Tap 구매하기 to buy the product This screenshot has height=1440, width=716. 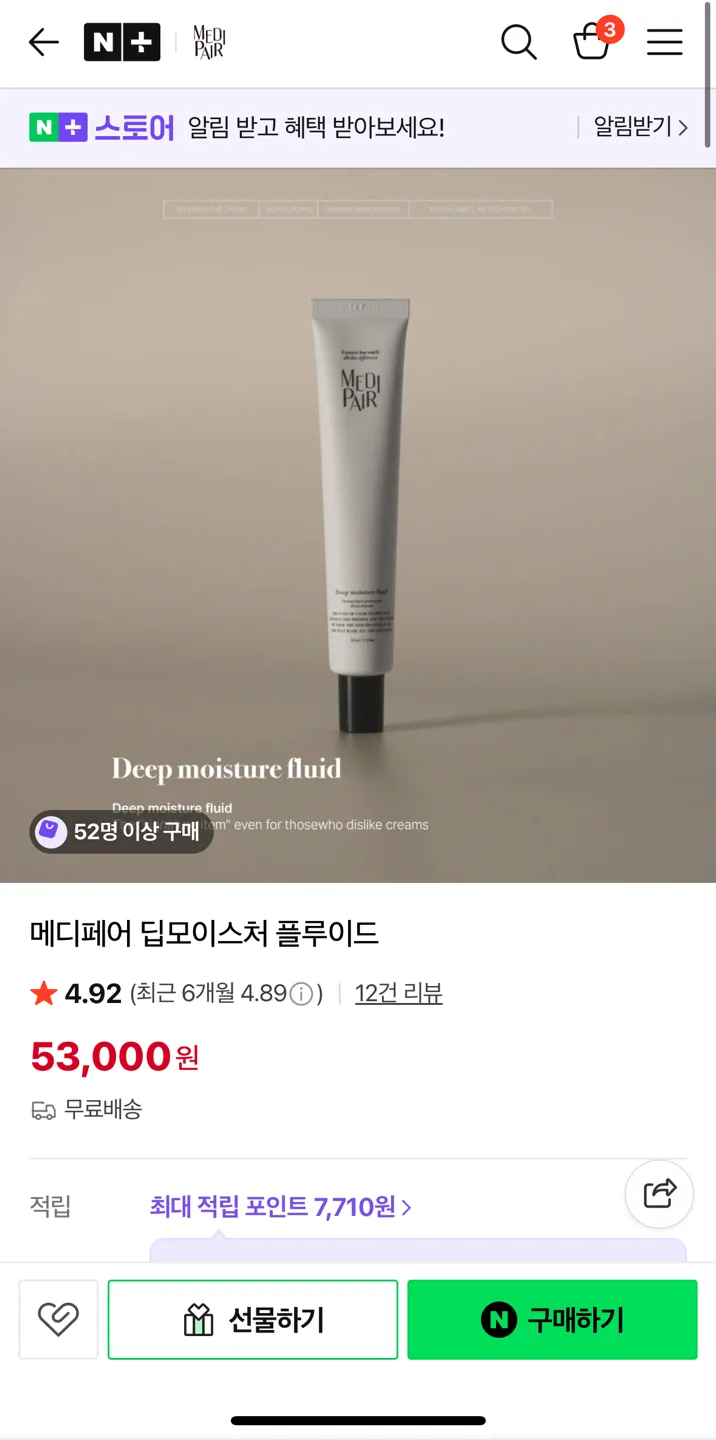pyautogui.click(x=552, y=1319)
